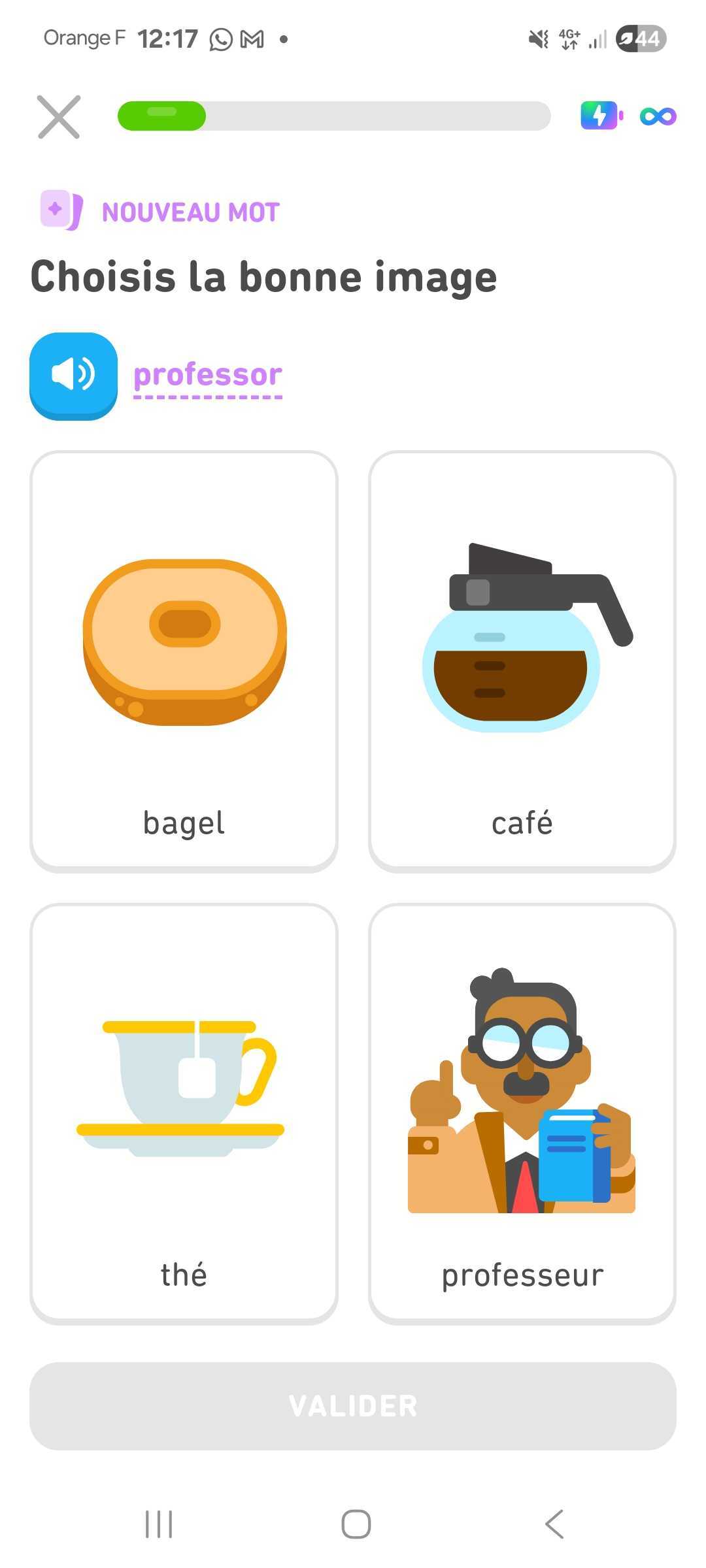
Task: Tap the lesson progress bar
Action: [333, 116]
